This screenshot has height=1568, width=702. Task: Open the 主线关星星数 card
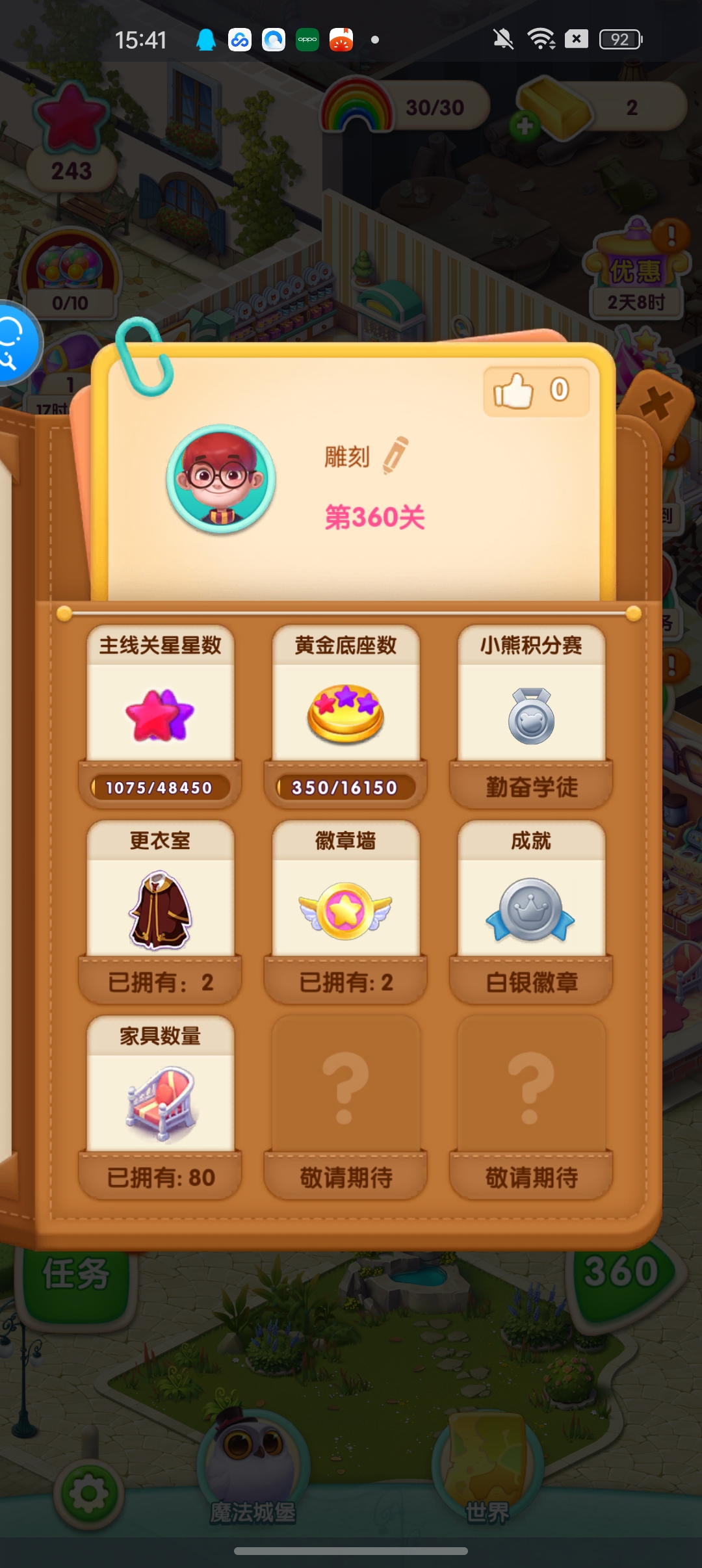[160, 715]
